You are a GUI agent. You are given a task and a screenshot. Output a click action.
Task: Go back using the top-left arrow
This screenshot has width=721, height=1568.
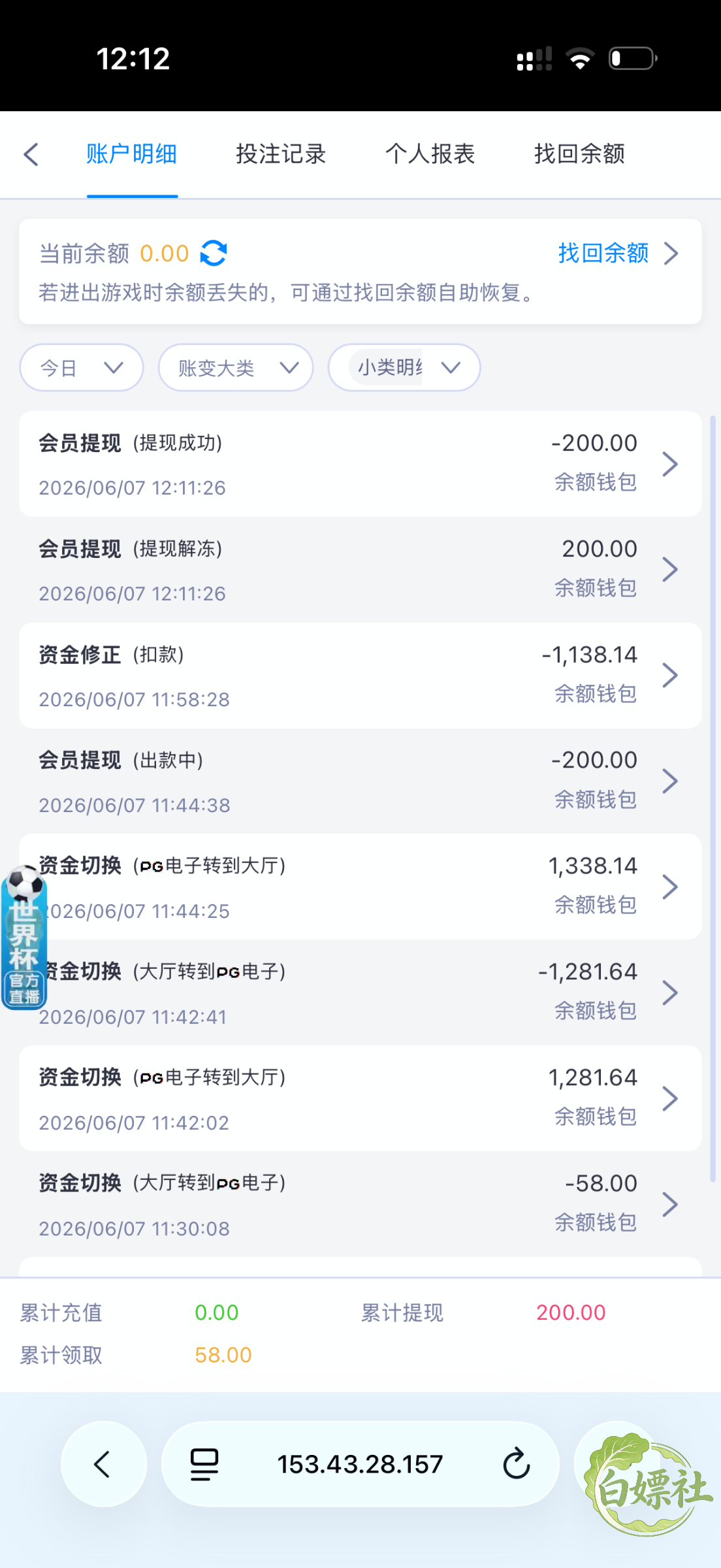[x=31, y=155]
